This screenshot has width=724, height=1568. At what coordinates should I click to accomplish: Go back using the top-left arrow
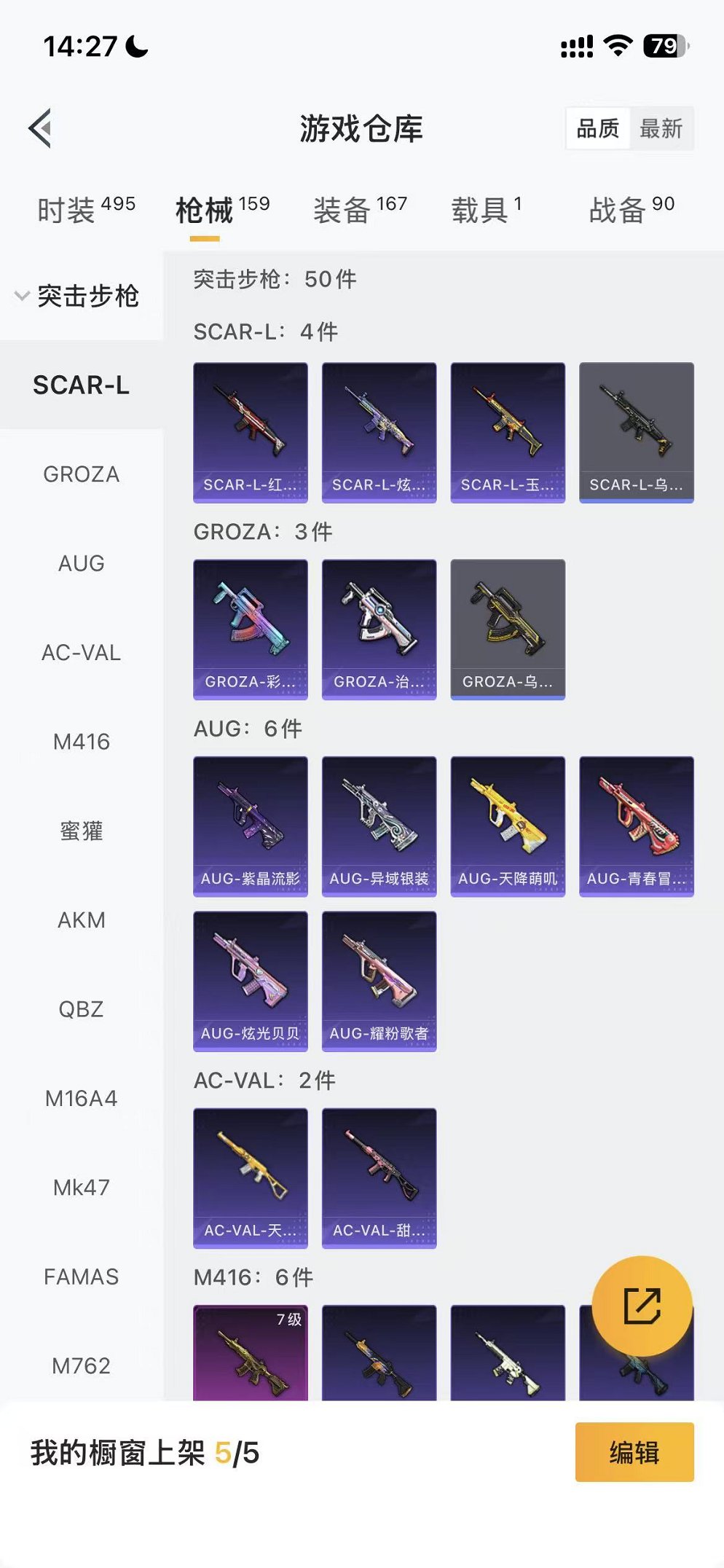coord(41,128)
